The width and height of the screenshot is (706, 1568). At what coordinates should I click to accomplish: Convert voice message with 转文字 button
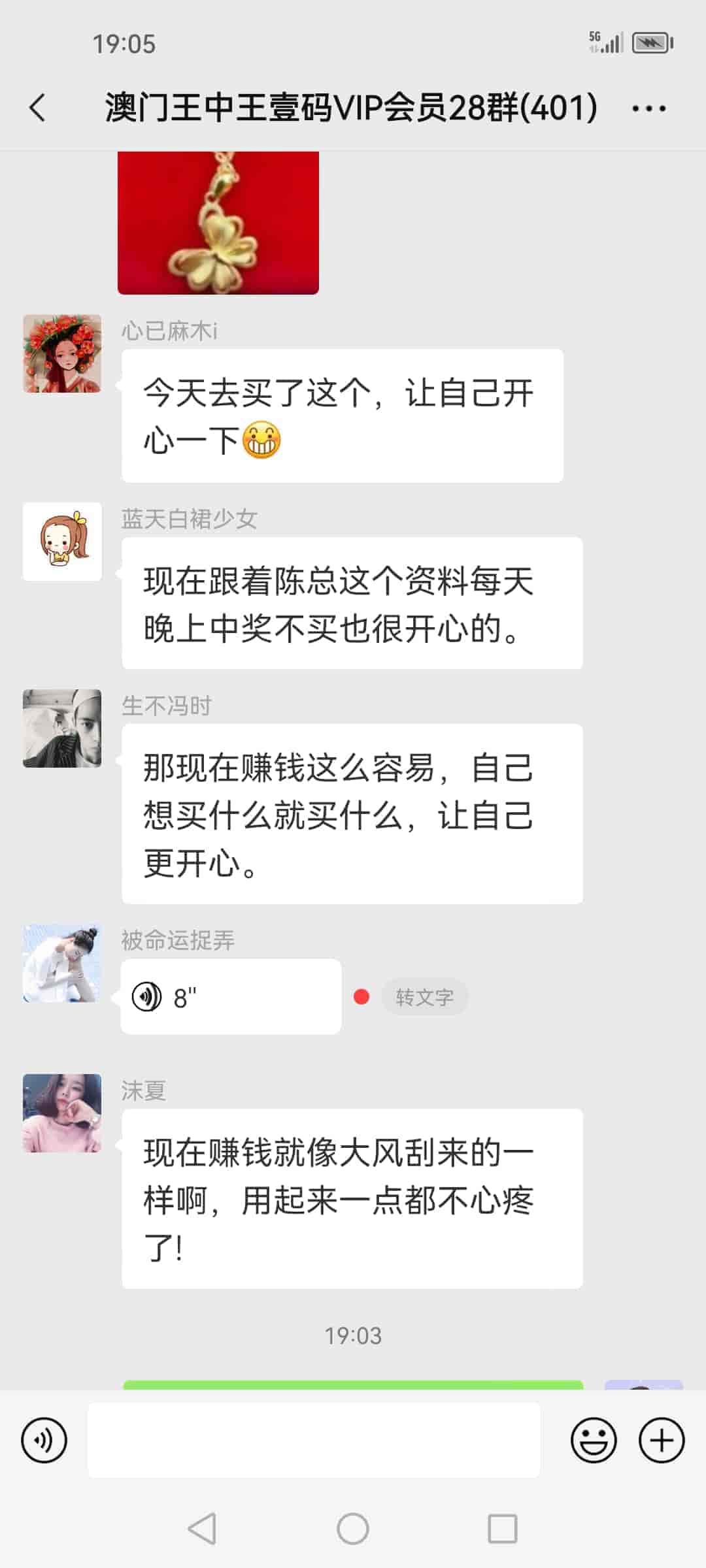click(424, 997)
